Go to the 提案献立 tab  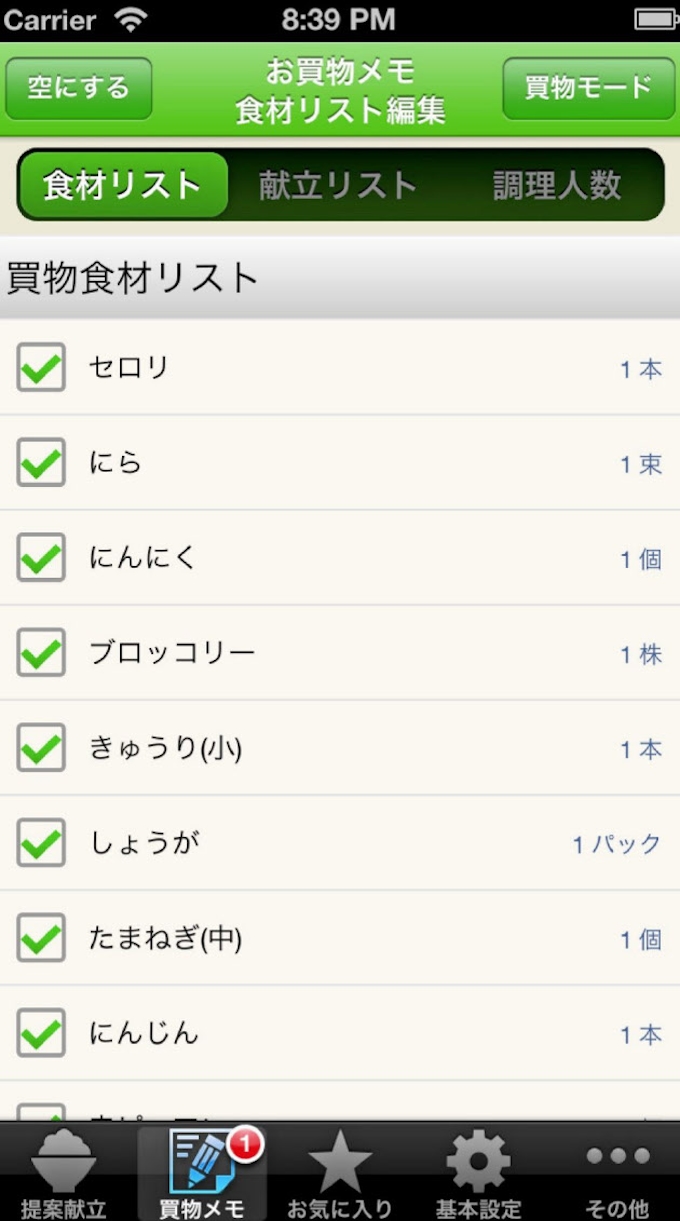point(64,1174)
